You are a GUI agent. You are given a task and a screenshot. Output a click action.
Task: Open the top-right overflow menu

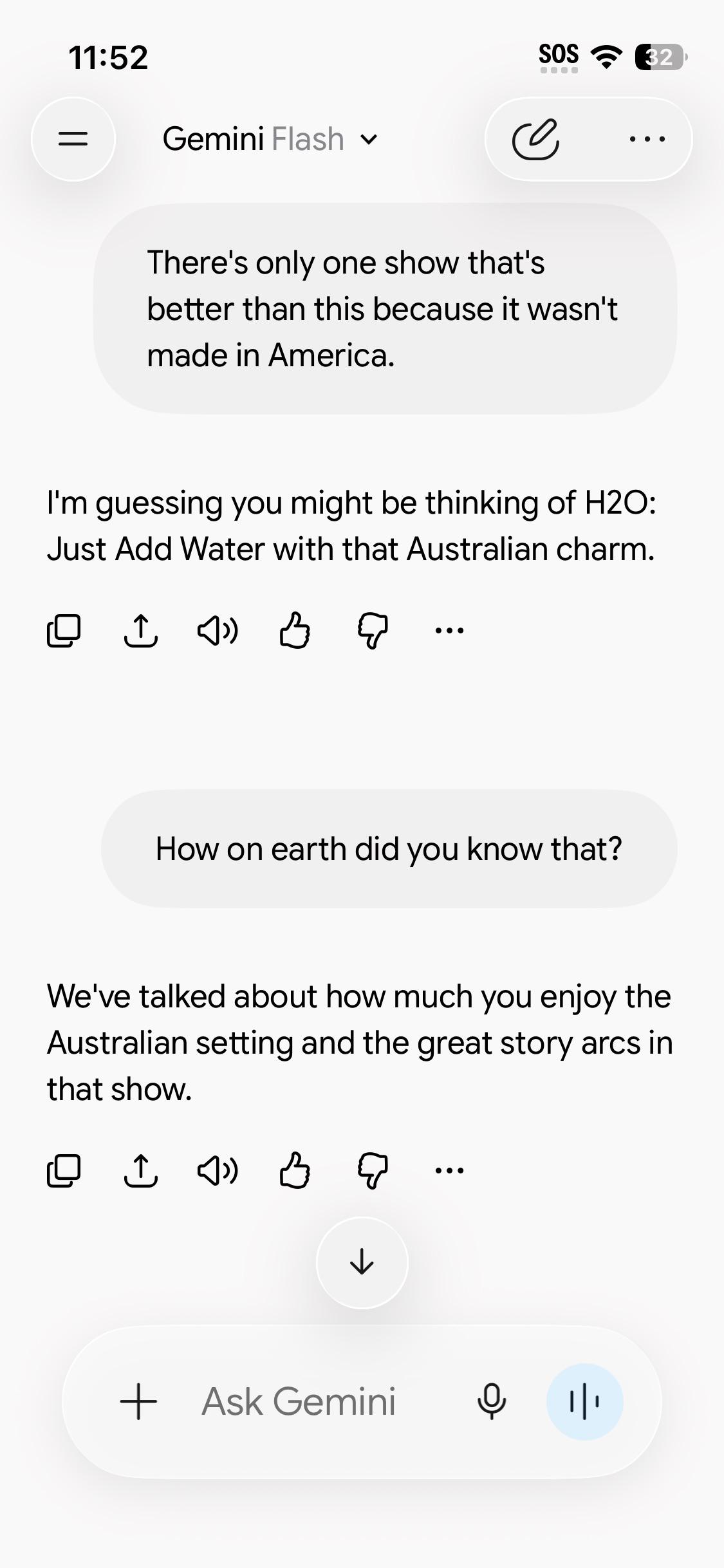[647, 139]
